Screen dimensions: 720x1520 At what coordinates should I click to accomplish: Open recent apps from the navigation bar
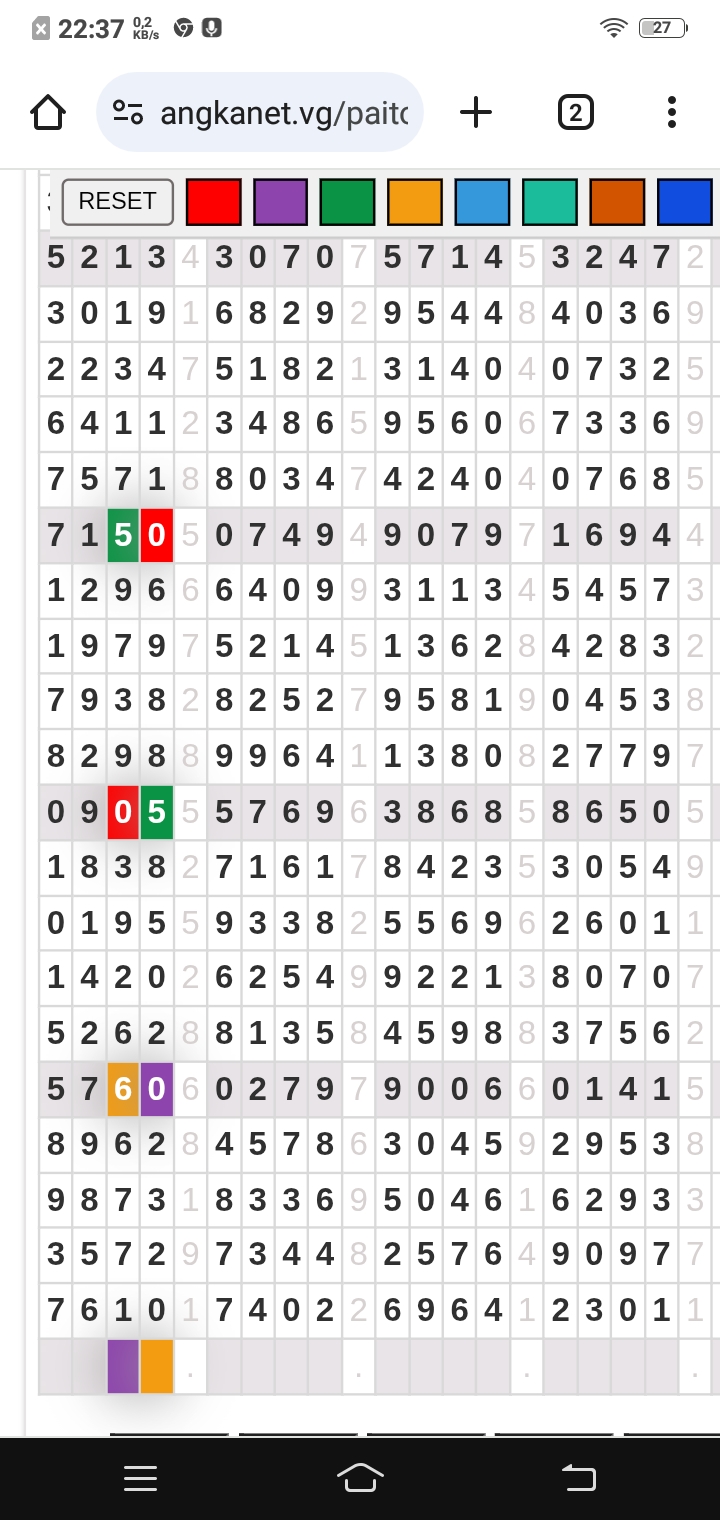tap(140, 1478)
